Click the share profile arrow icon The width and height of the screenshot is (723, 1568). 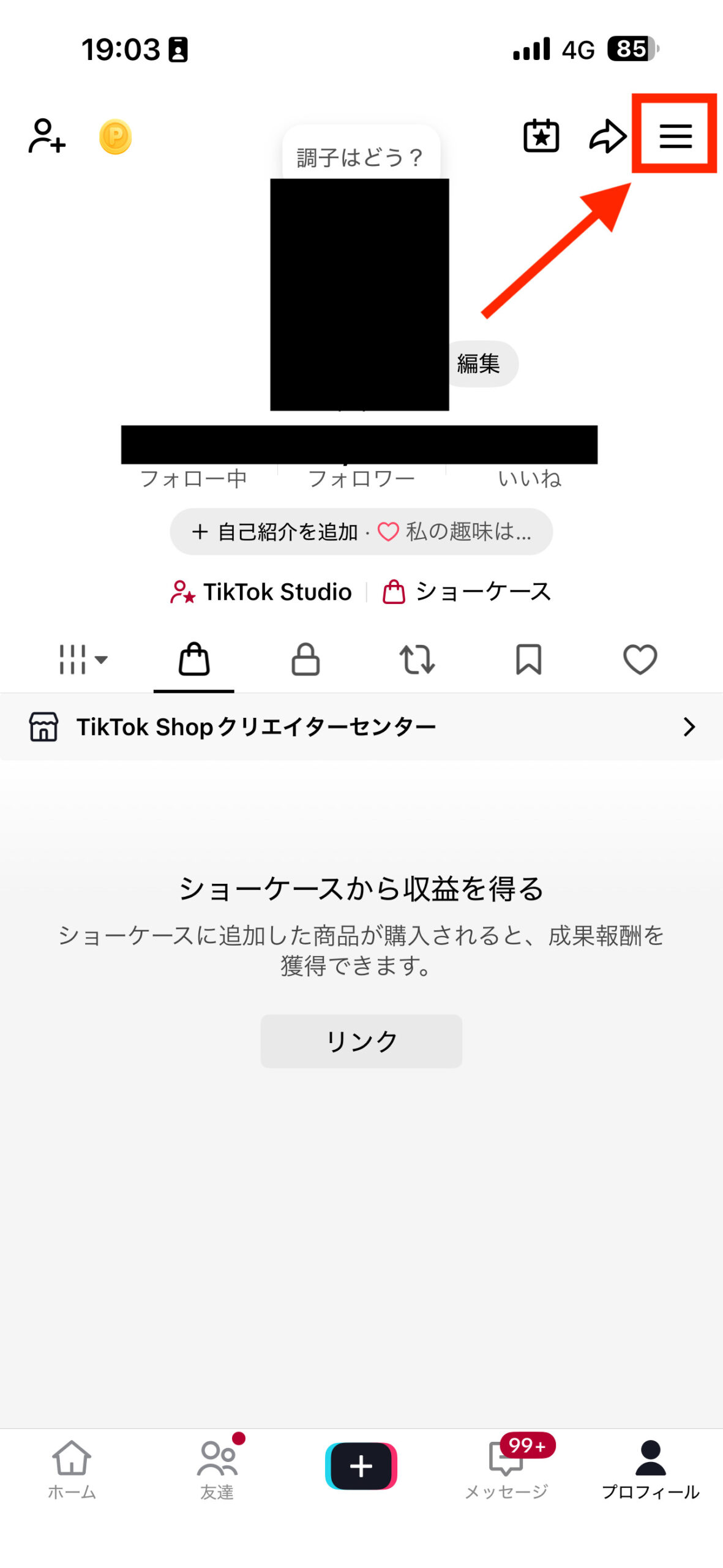pyautogui.click(x=607, y=136)
